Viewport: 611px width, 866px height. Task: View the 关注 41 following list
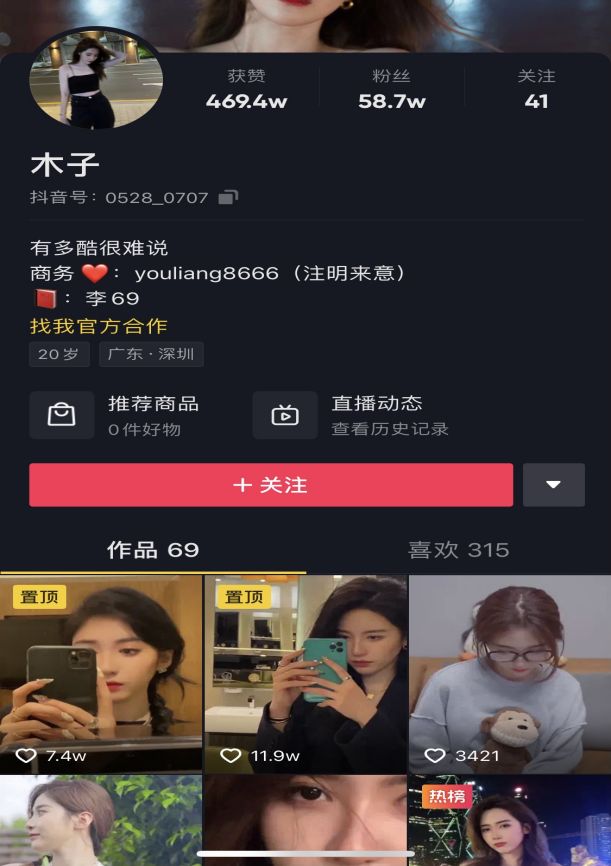[x=536, y=89]
